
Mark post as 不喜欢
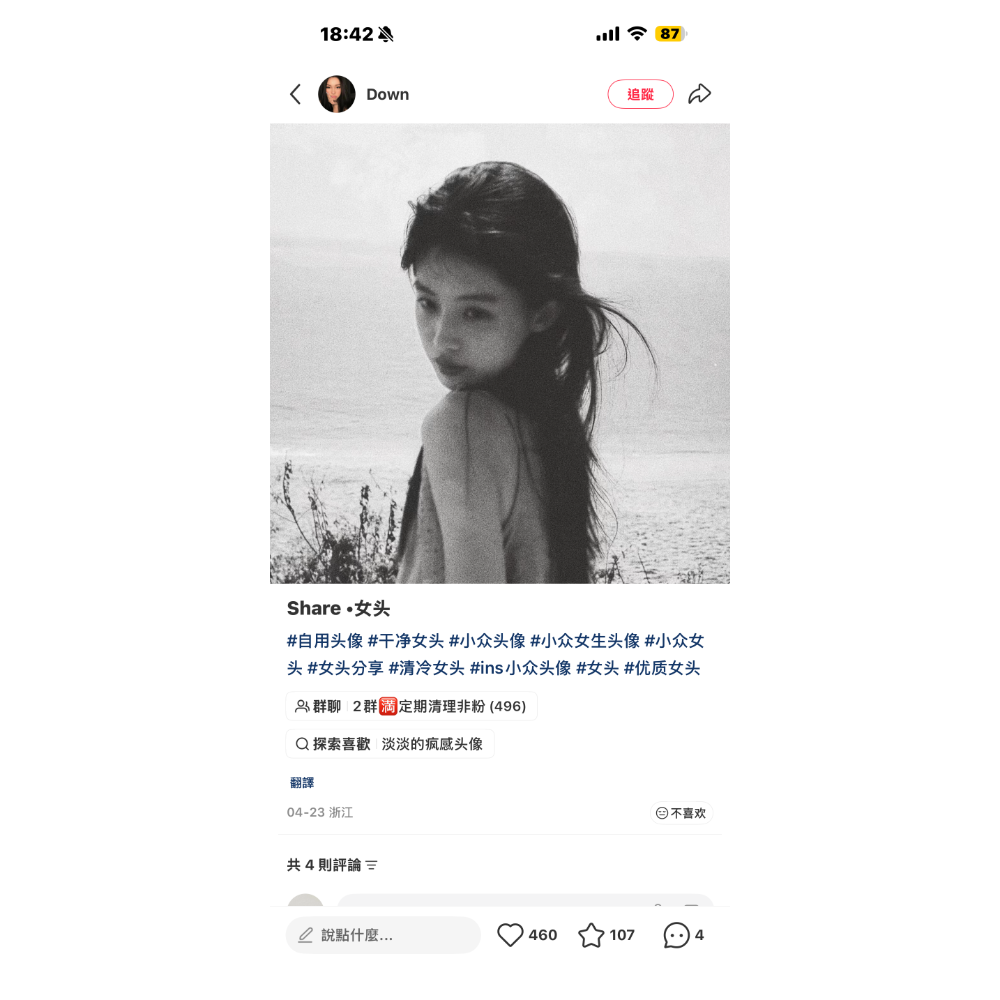pos(681,812)
